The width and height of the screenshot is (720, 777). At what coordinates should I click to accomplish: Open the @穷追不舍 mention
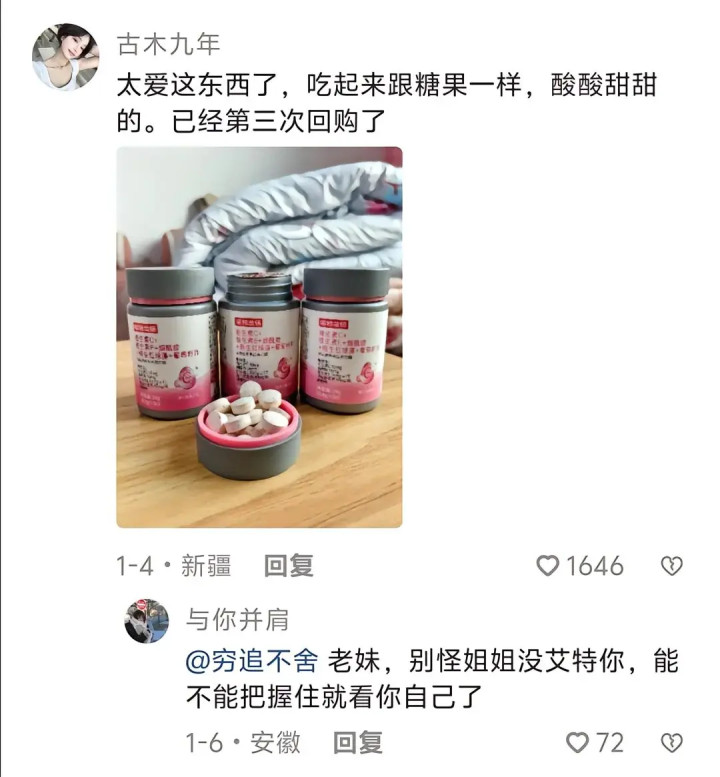click(x=251, y=661)
